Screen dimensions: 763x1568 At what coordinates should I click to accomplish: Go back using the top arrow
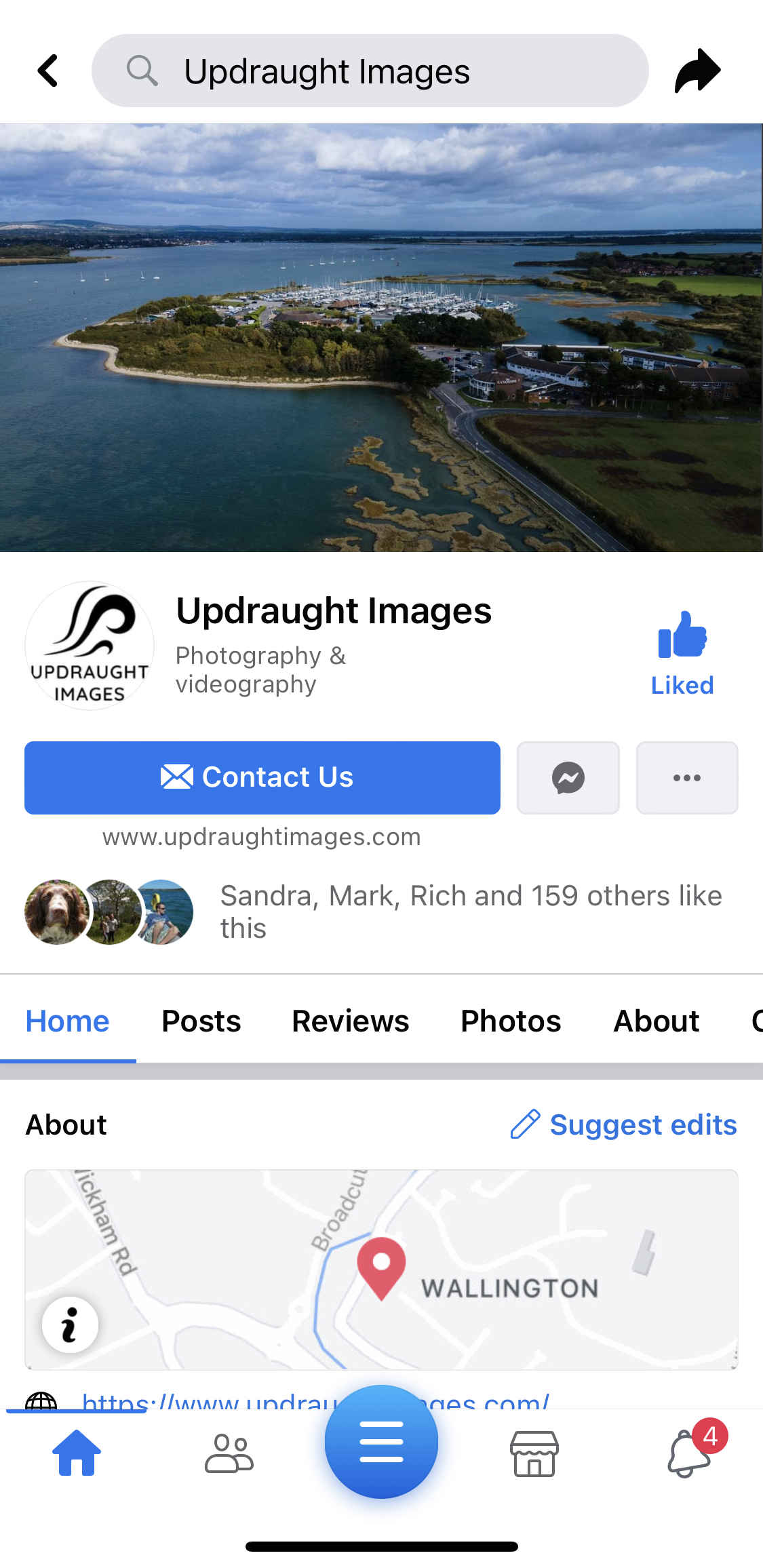[x=48, y=71]
